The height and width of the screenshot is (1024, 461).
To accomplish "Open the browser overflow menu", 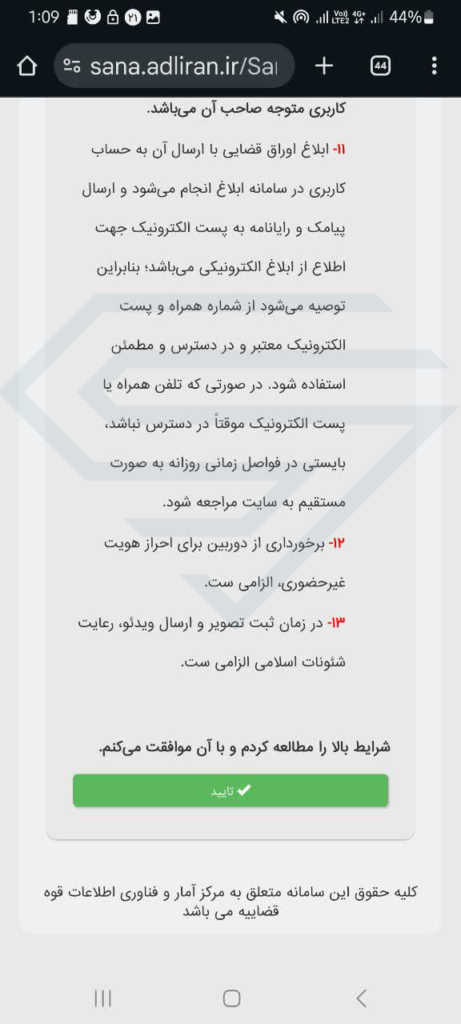I will pos(434,66).
